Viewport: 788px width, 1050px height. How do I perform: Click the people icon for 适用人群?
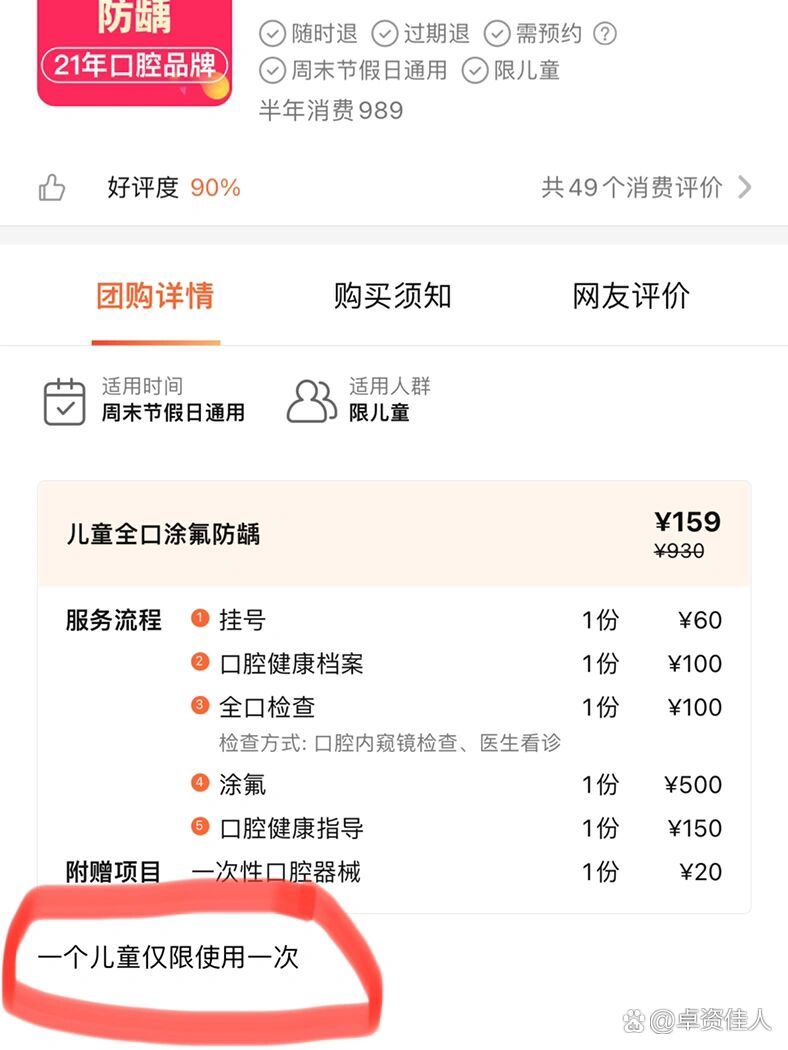click(312, 400)
